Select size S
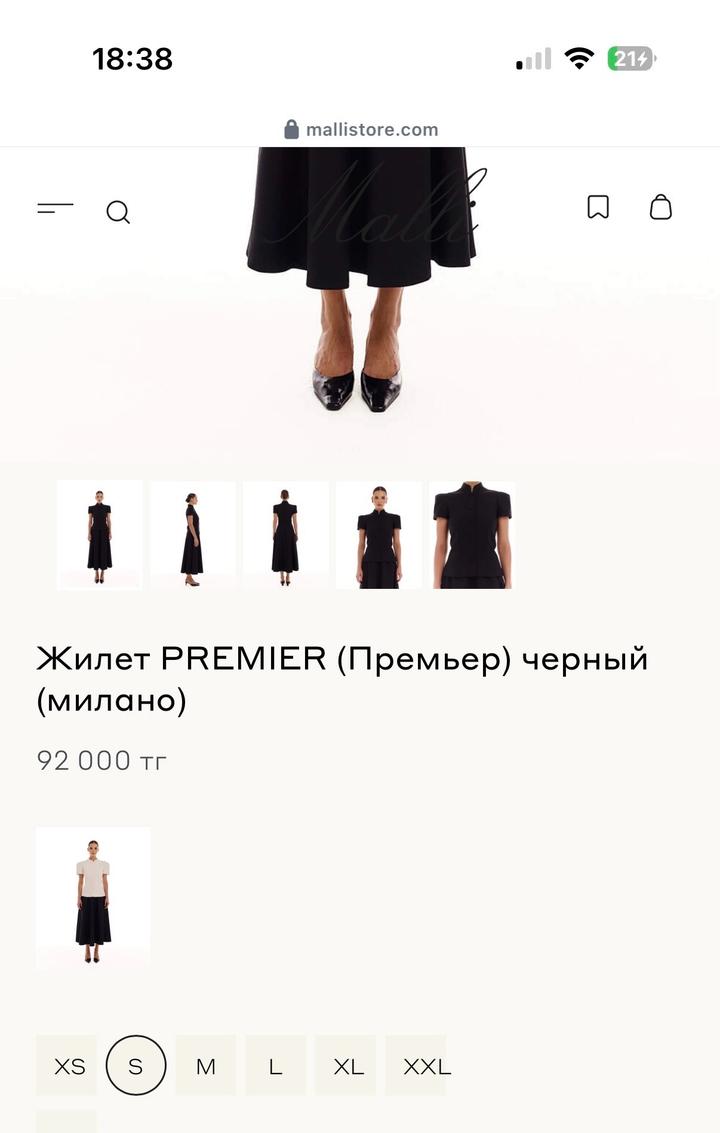 pos(136,1066)
